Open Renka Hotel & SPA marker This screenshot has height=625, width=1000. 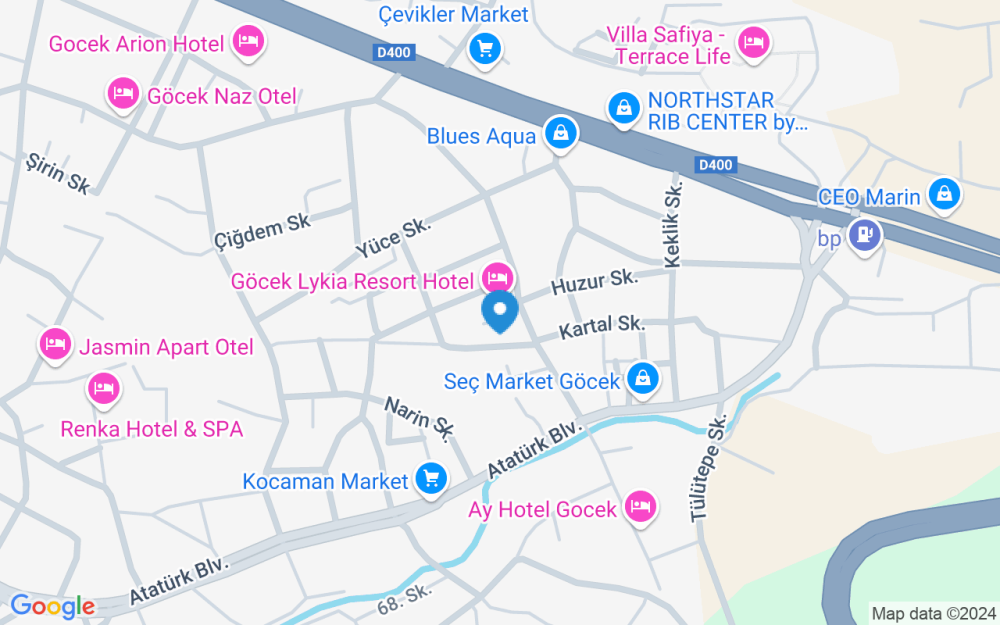tap(104, 388)
